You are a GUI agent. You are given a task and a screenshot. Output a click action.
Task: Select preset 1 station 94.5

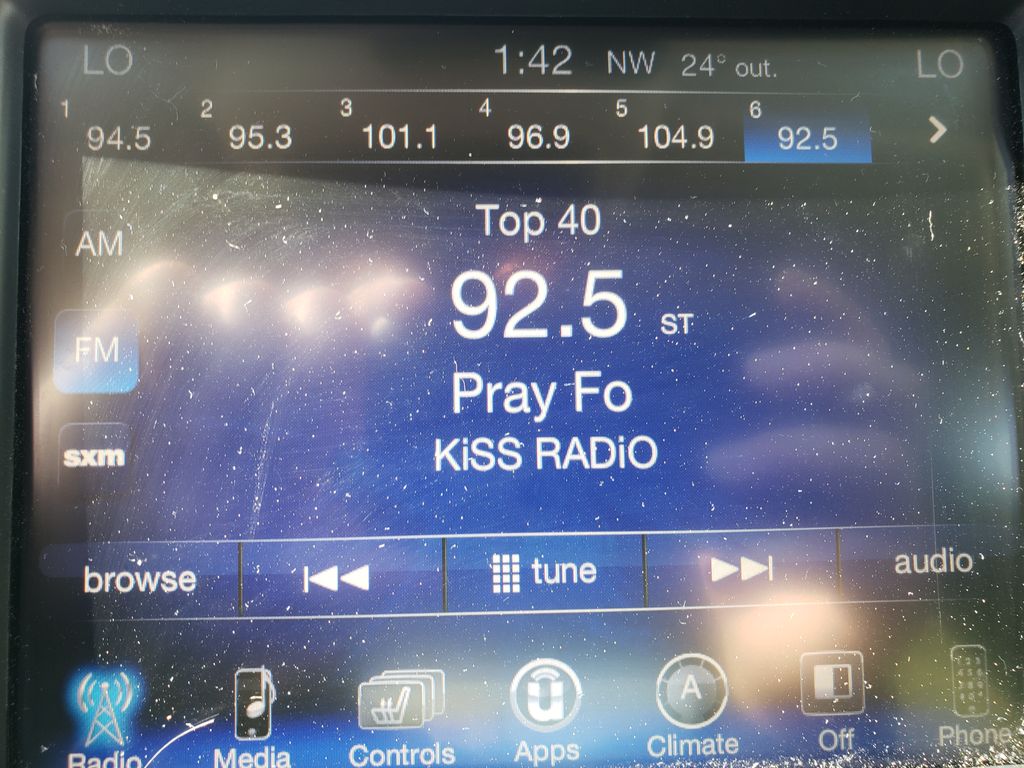pyautogui.click(x=118, y=134)
